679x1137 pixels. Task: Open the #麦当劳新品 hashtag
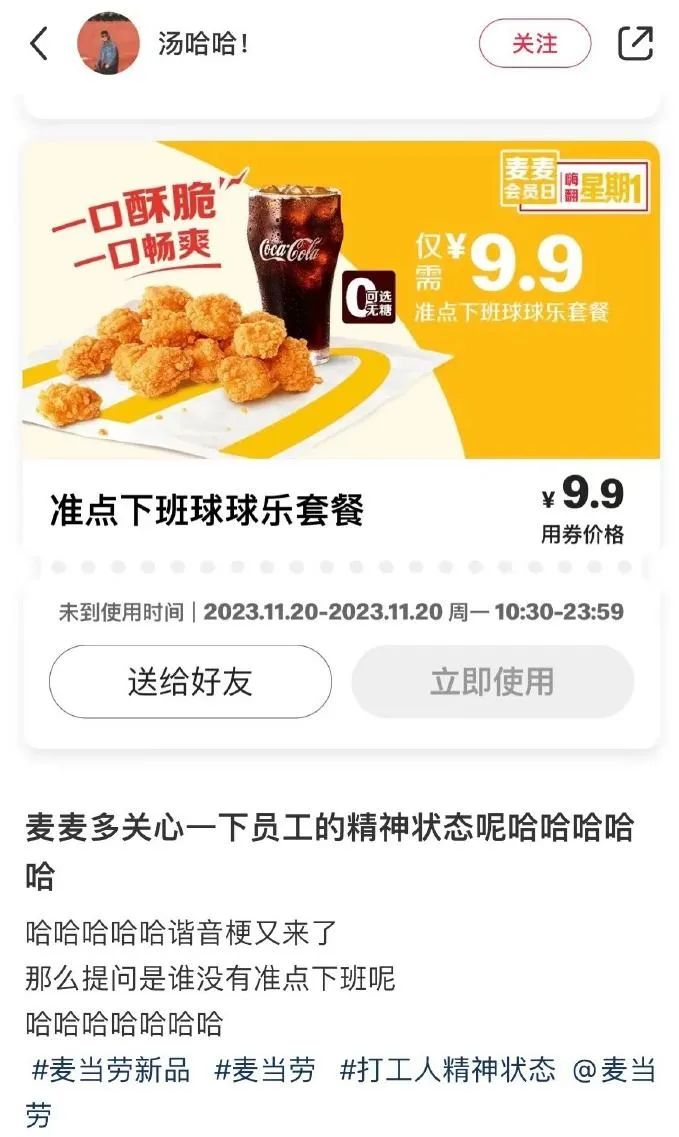click(x=111, y=1071)
